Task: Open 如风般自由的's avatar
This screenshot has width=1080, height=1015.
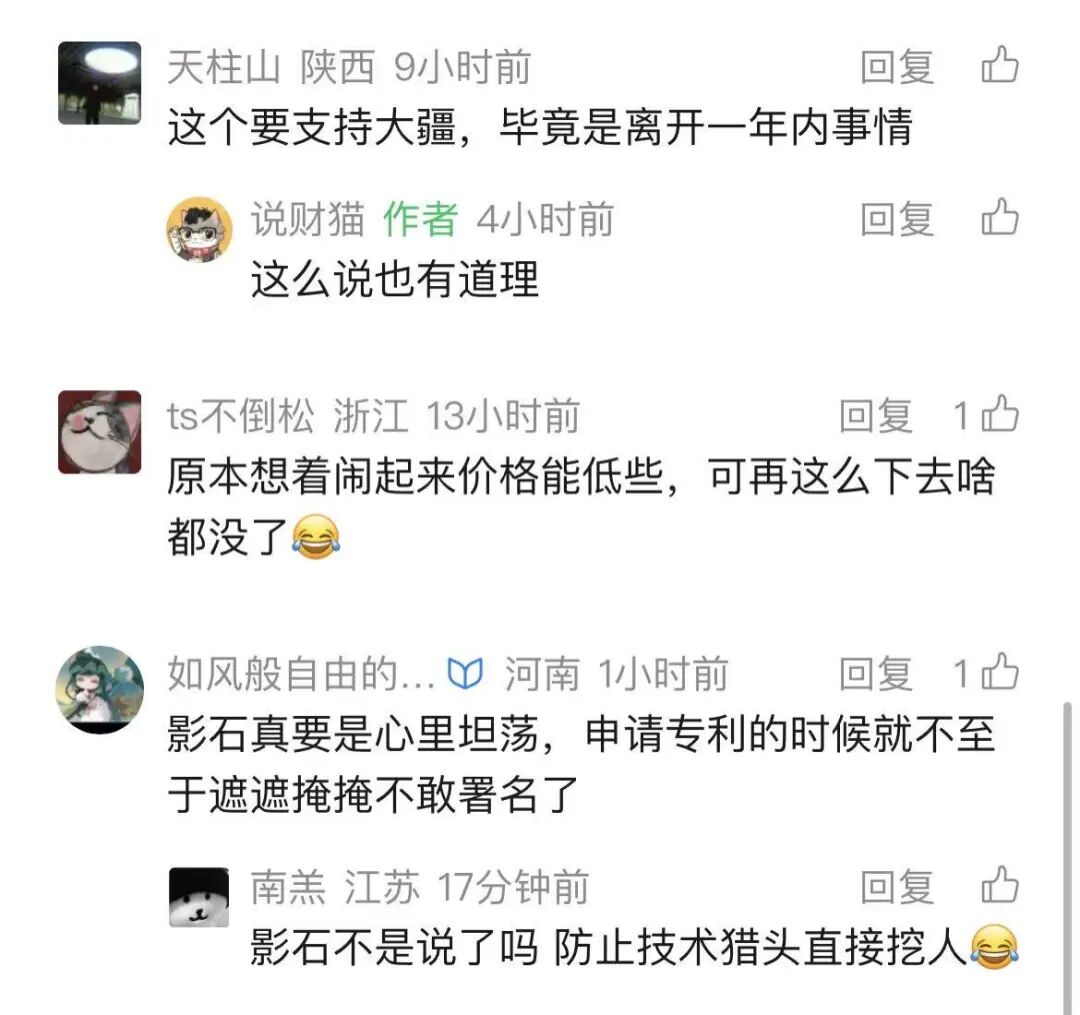Action: pos(99,689)
